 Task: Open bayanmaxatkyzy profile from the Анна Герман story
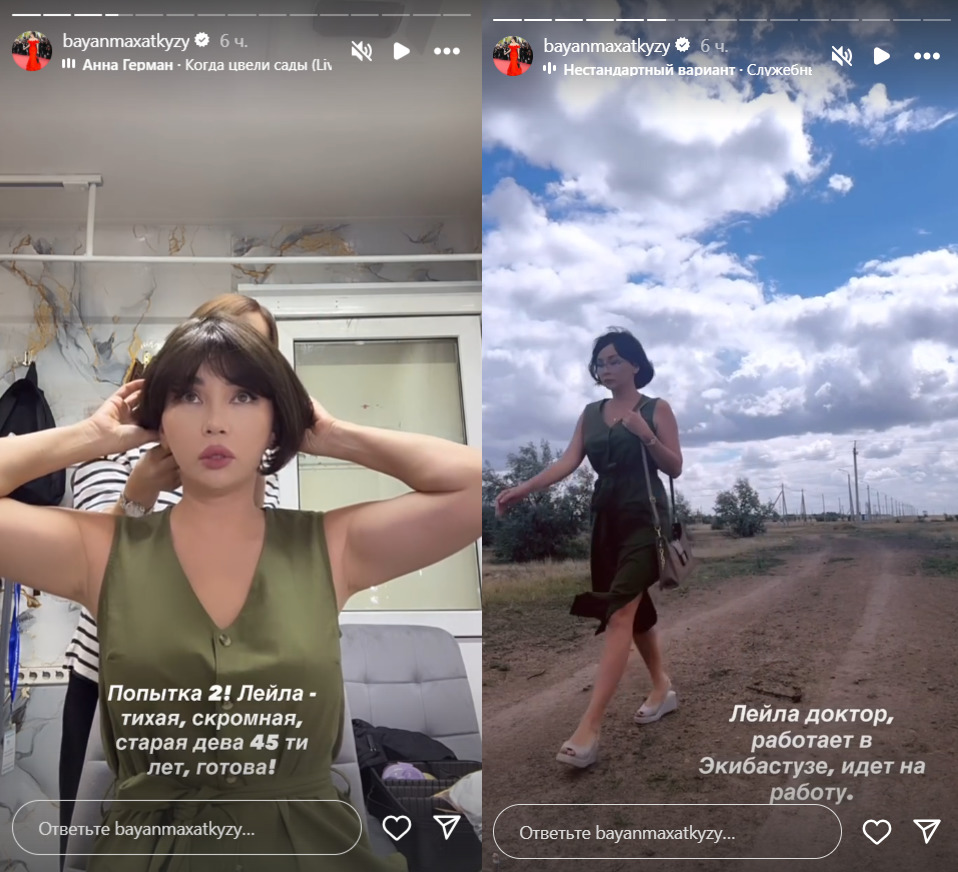click(x=125, y=41)
